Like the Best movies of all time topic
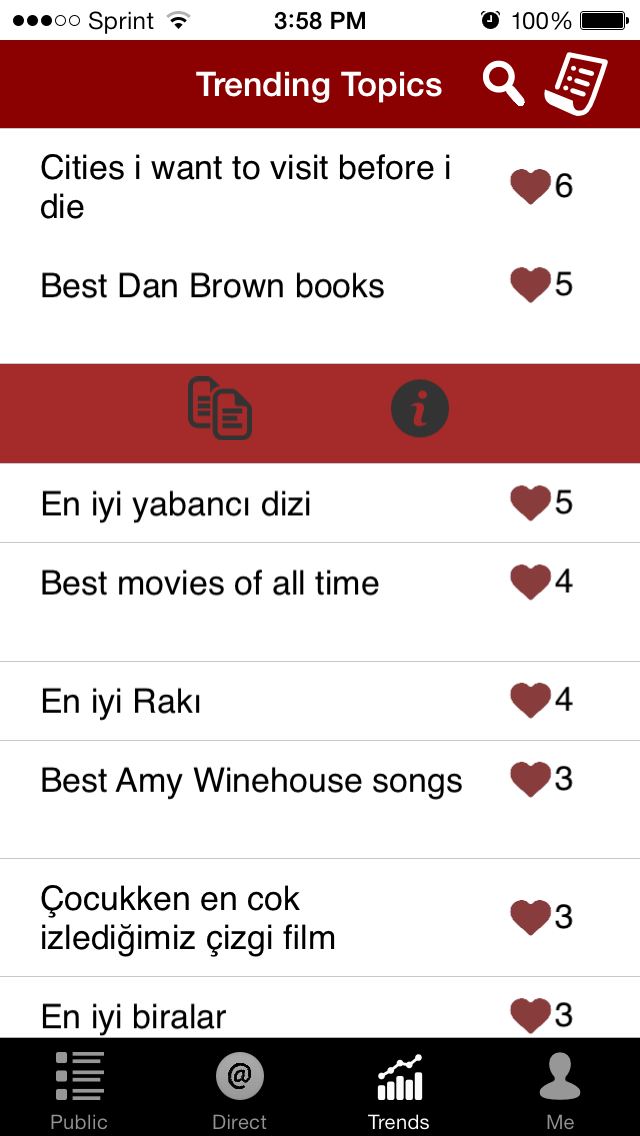This screenshot has height=1136, width=640. coord(531,582)
